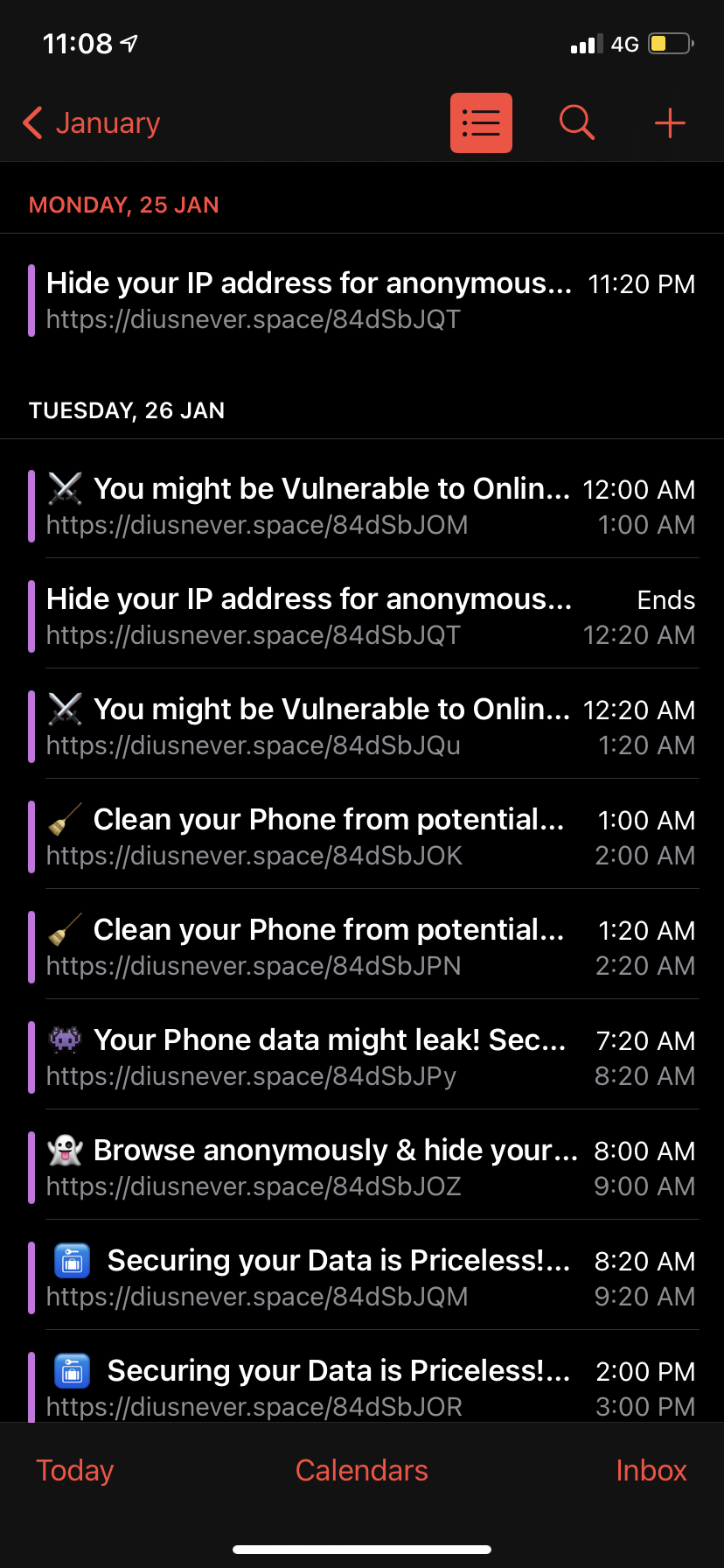The height and width of the screenshot is (1568, 724).
Task: Open the Inbox
Action: click(x=651, y=1471)
